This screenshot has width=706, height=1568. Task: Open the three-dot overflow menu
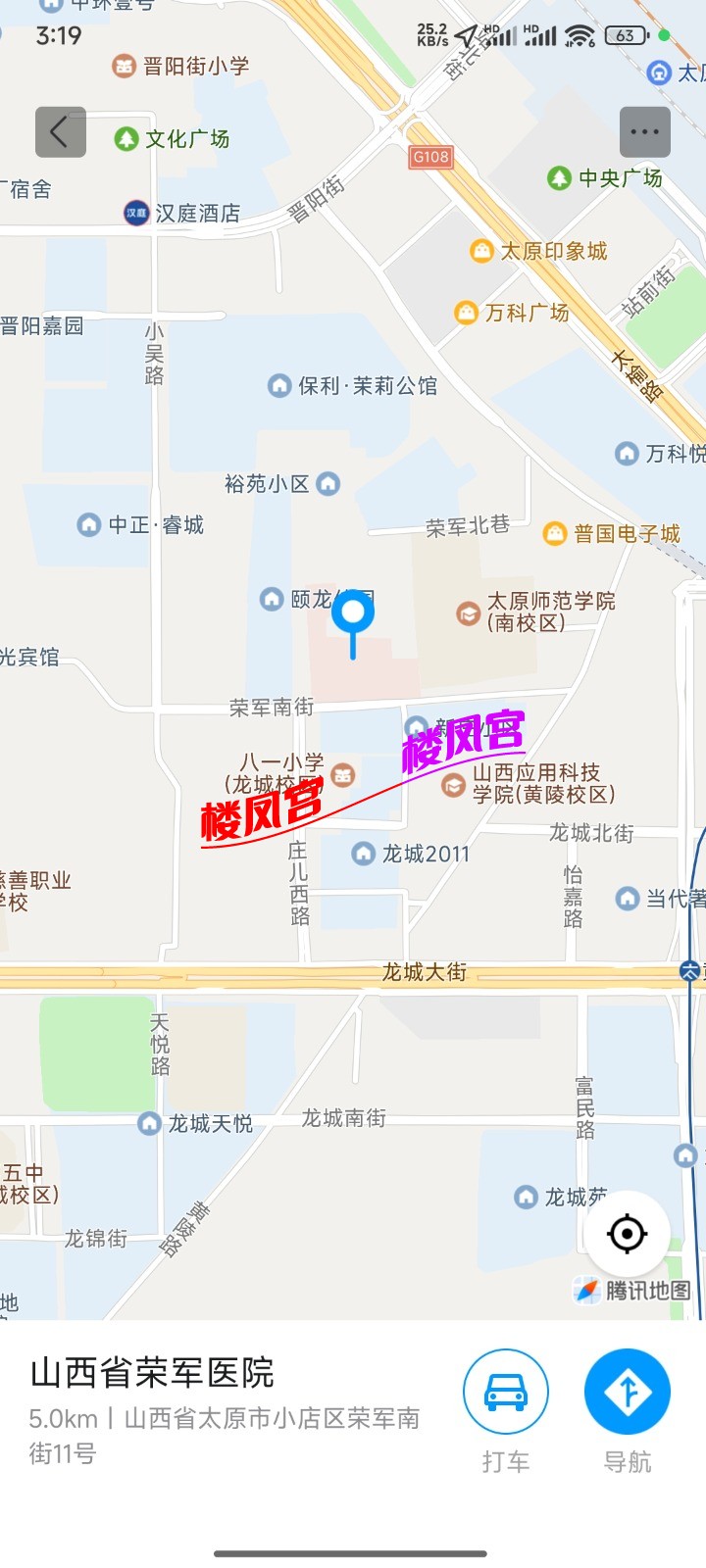tap(644, 131)
